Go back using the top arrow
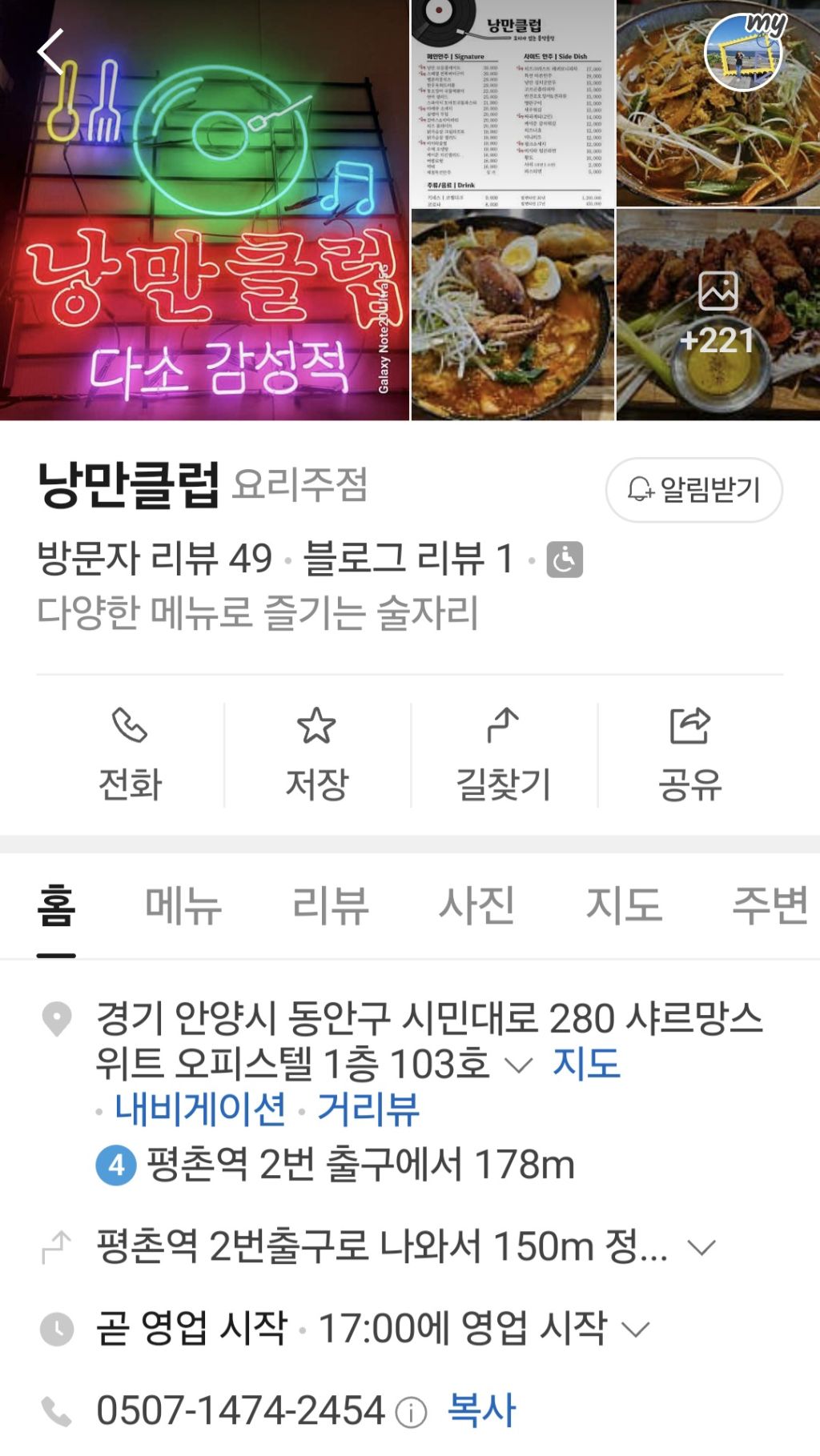Viewport: 820px width, 1456px height. 50,52
